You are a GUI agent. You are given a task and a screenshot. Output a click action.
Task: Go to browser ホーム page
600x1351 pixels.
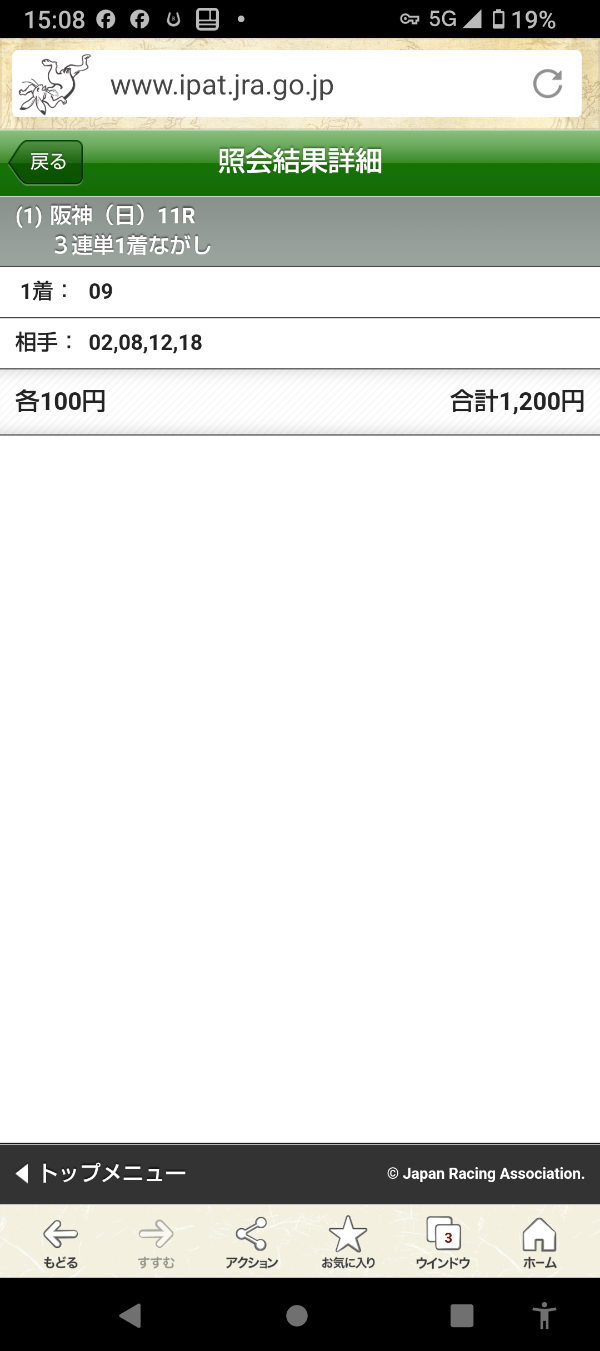coord(539,1243)
